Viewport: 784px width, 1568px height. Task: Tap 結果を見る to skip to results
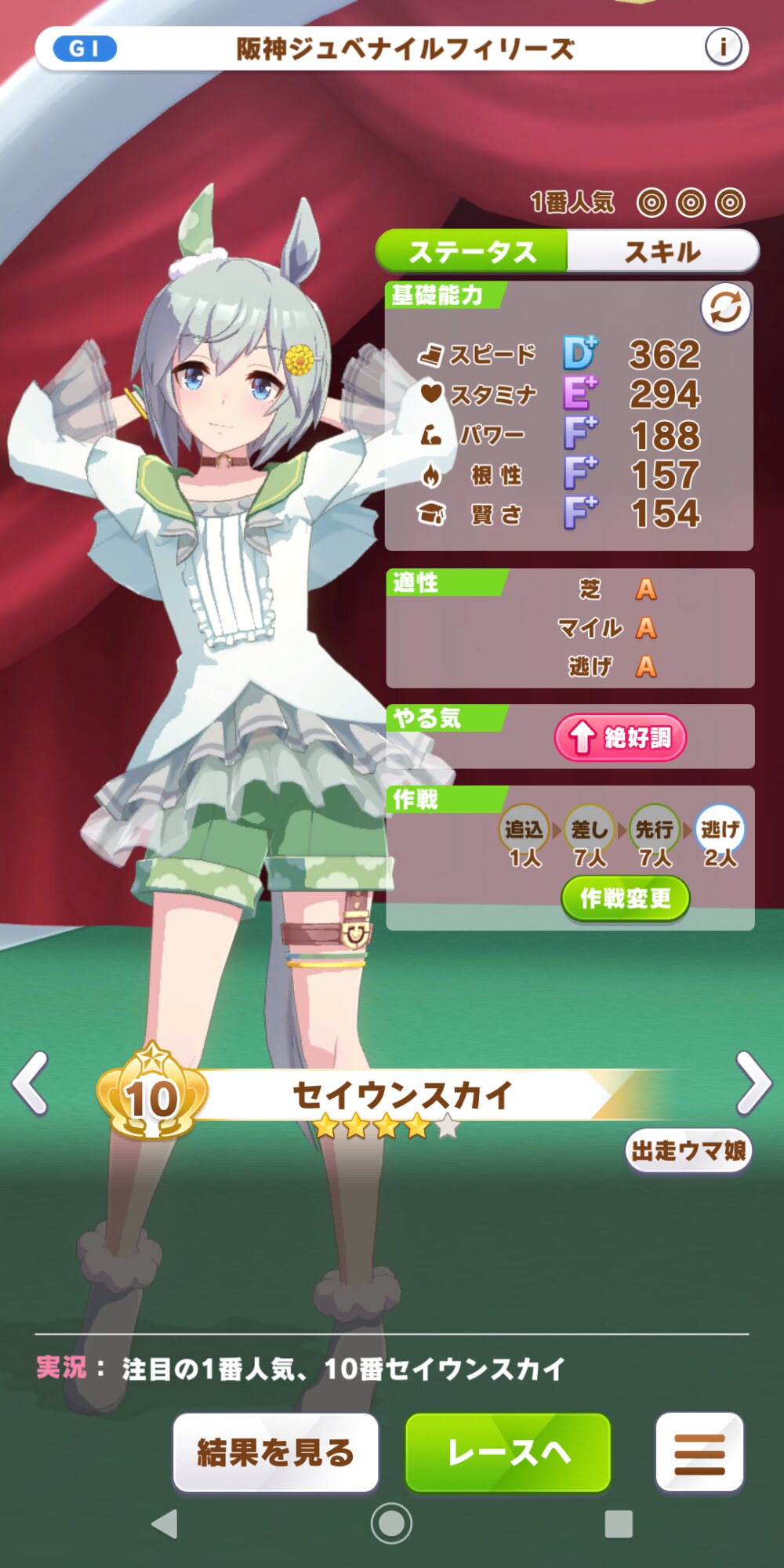click(x=275, y=1453)
